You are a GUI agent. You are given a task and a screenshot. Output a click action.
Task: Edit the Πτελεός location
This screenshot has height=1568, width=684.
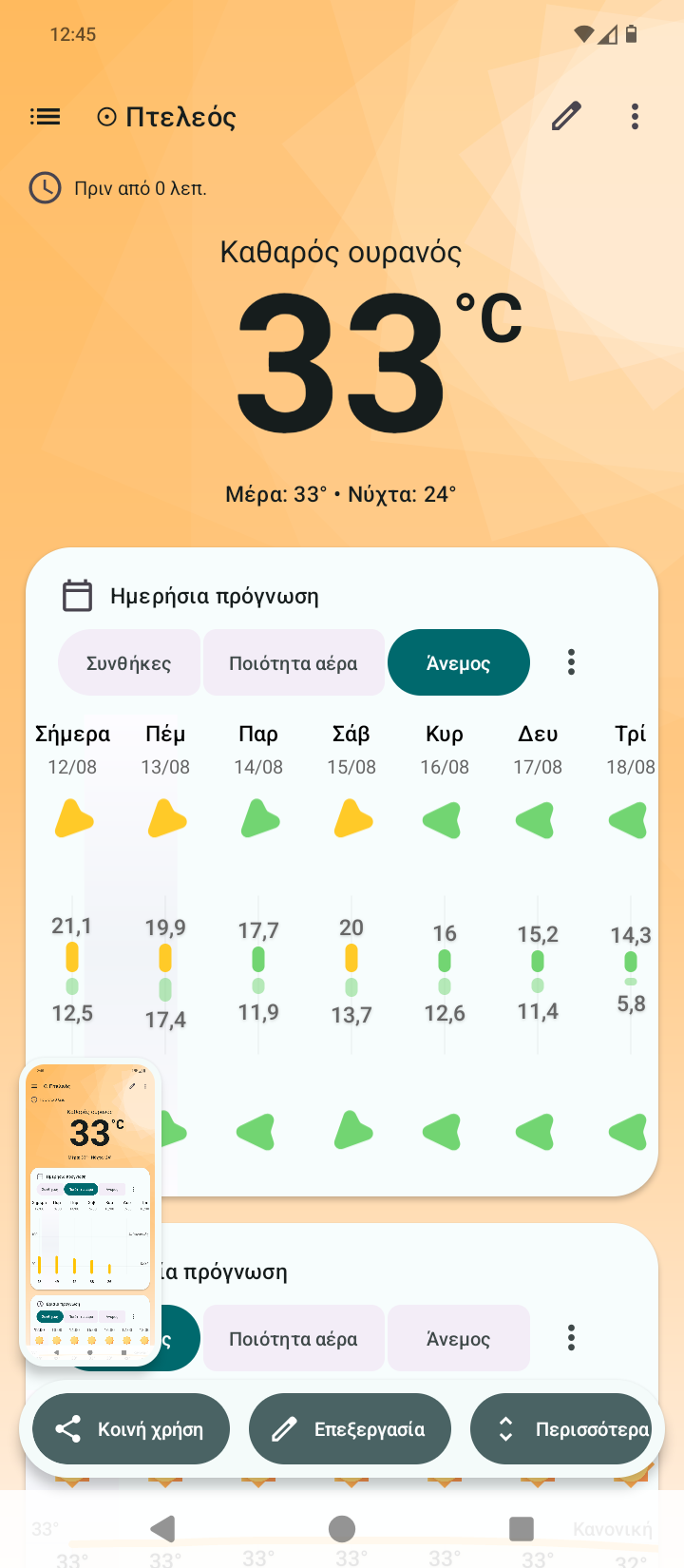point(566,117)
